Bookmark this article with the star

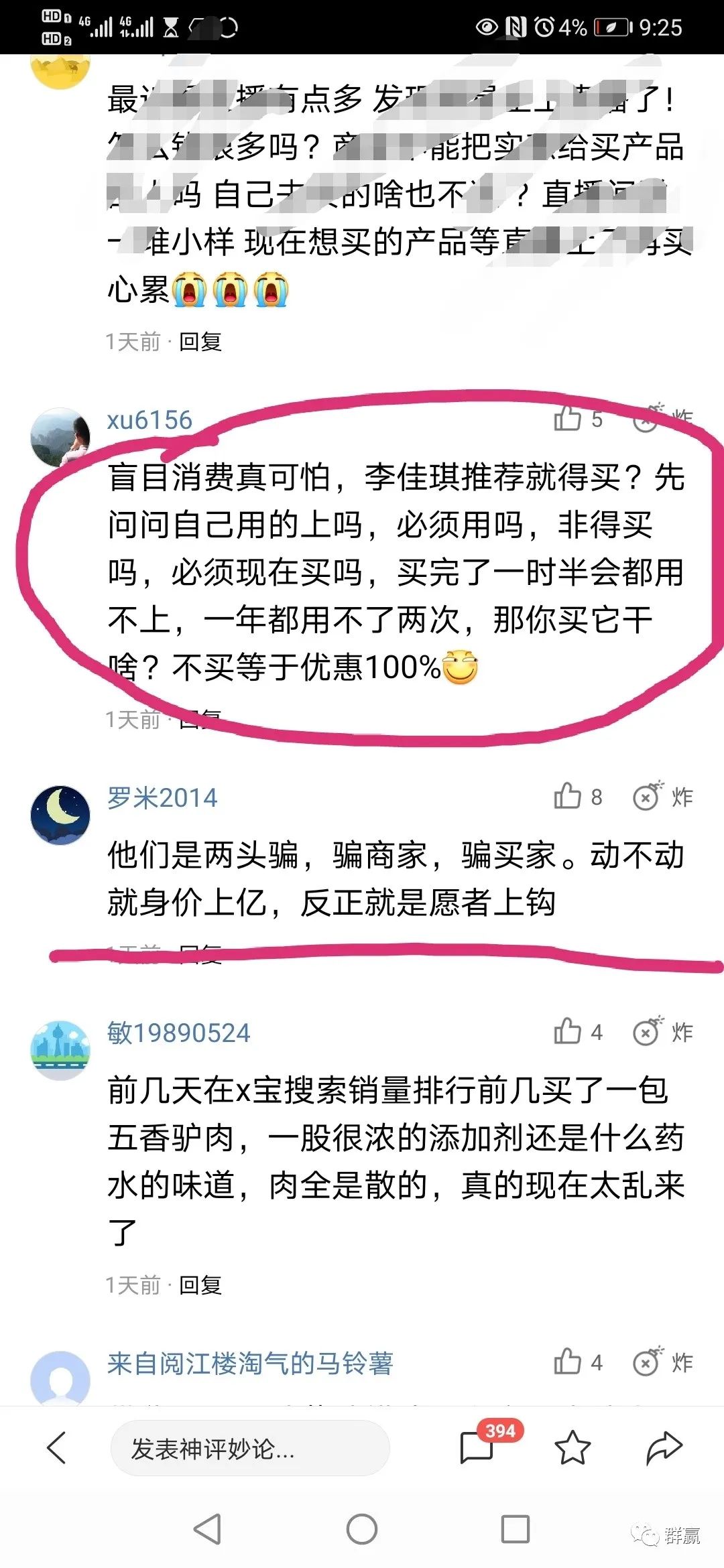pos(572,1447)
